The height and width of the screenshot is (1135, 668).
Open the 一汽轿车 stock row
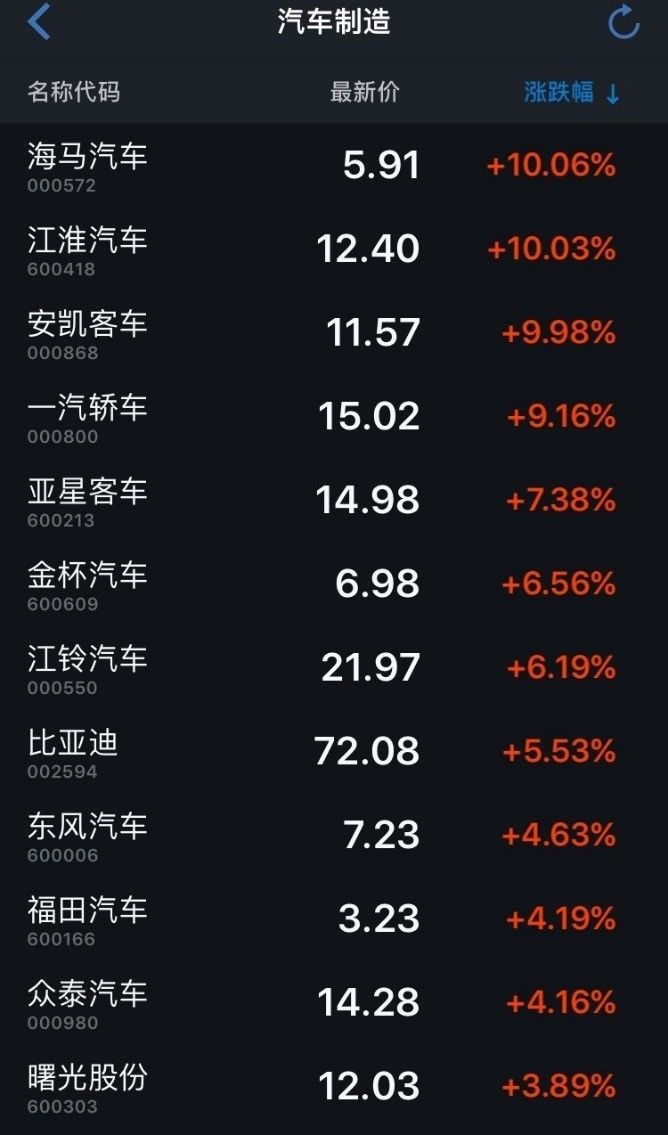(x=334, y=417)
